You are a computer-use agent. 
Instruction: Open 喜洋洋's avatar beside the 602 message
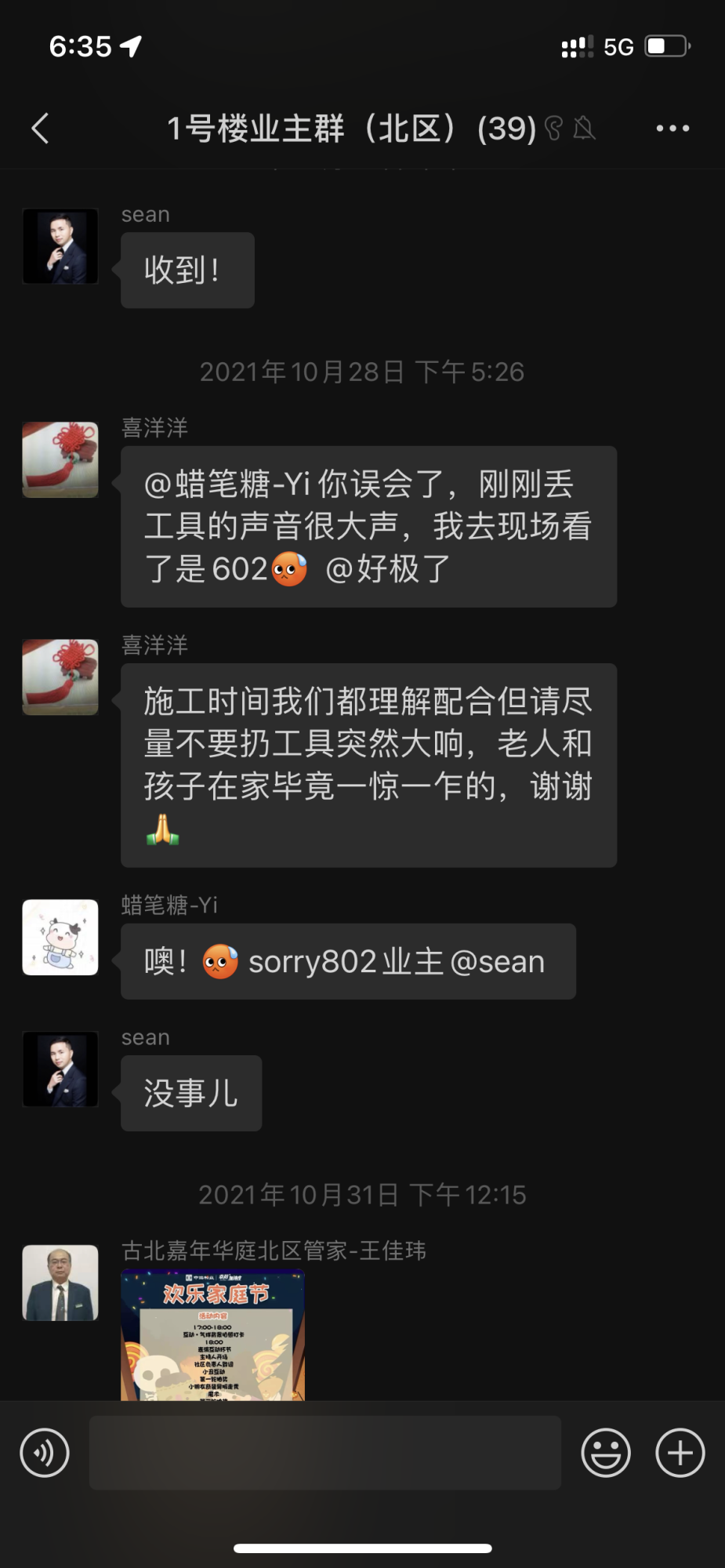(x=60, y=460)
